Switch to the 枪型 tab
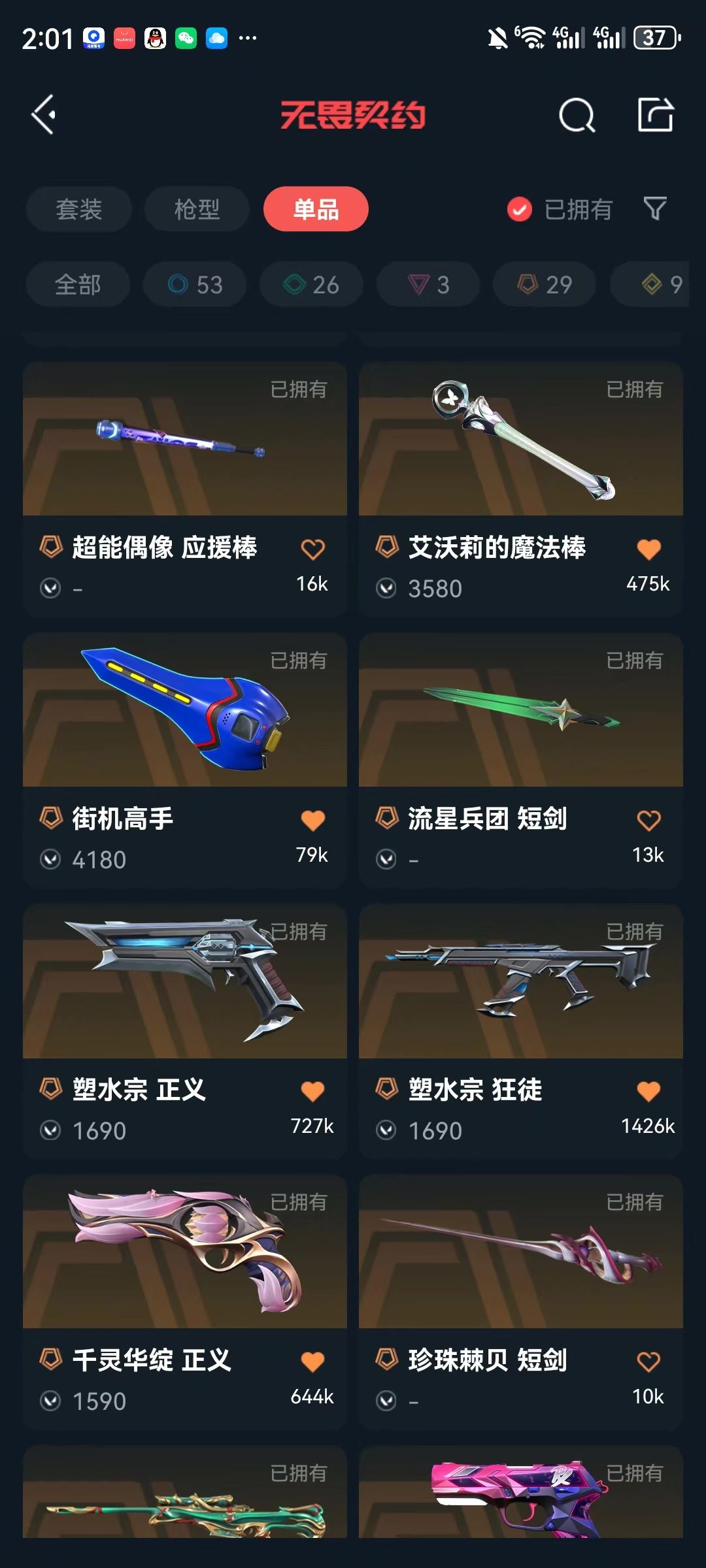706x1568 pixels. point(197,209)
